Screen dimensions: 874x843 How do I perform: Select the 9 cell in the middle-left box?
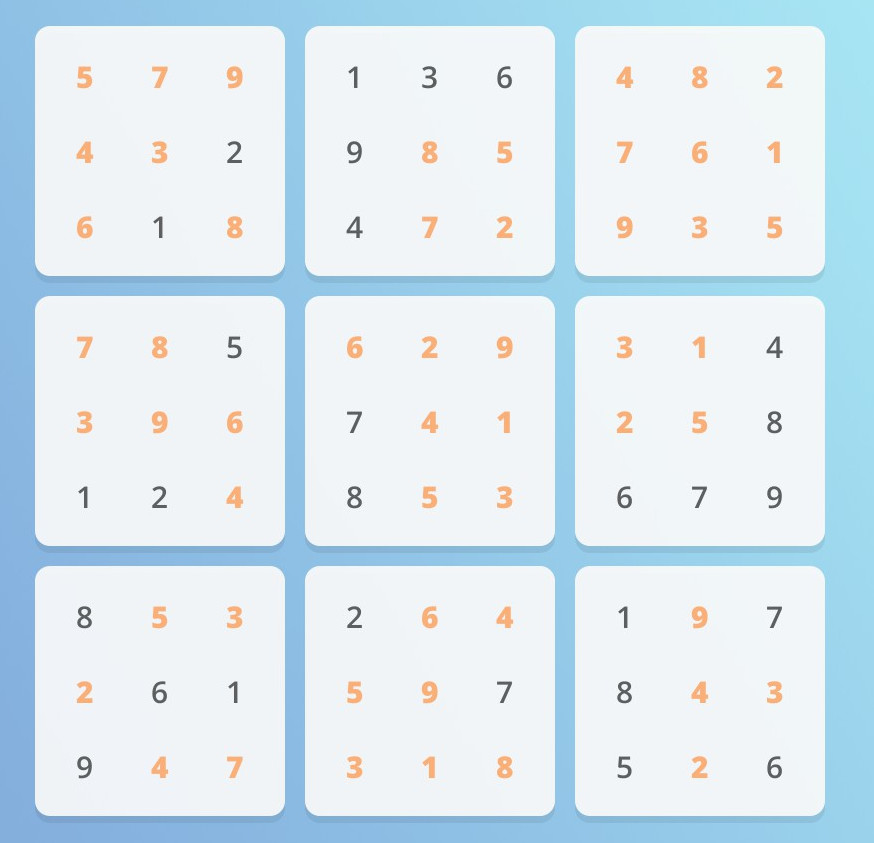click(159, 422)
